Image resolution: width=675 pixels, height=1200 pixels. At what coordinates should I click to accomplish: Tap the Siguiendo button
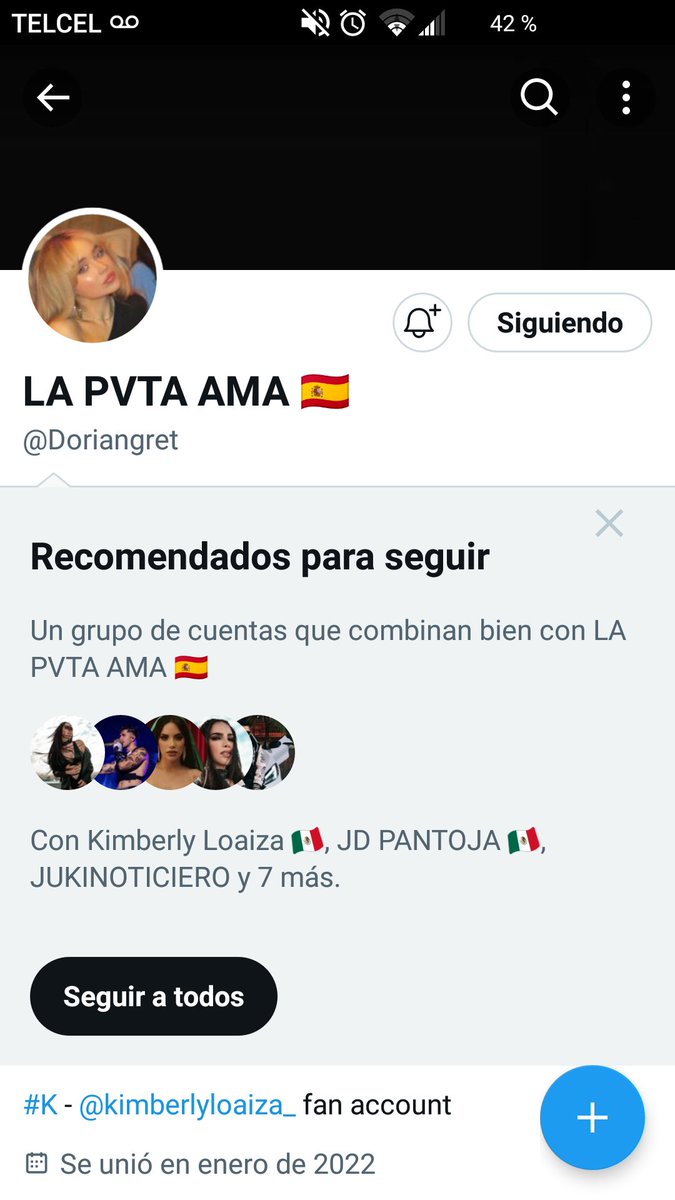click(x=560, y=323)
